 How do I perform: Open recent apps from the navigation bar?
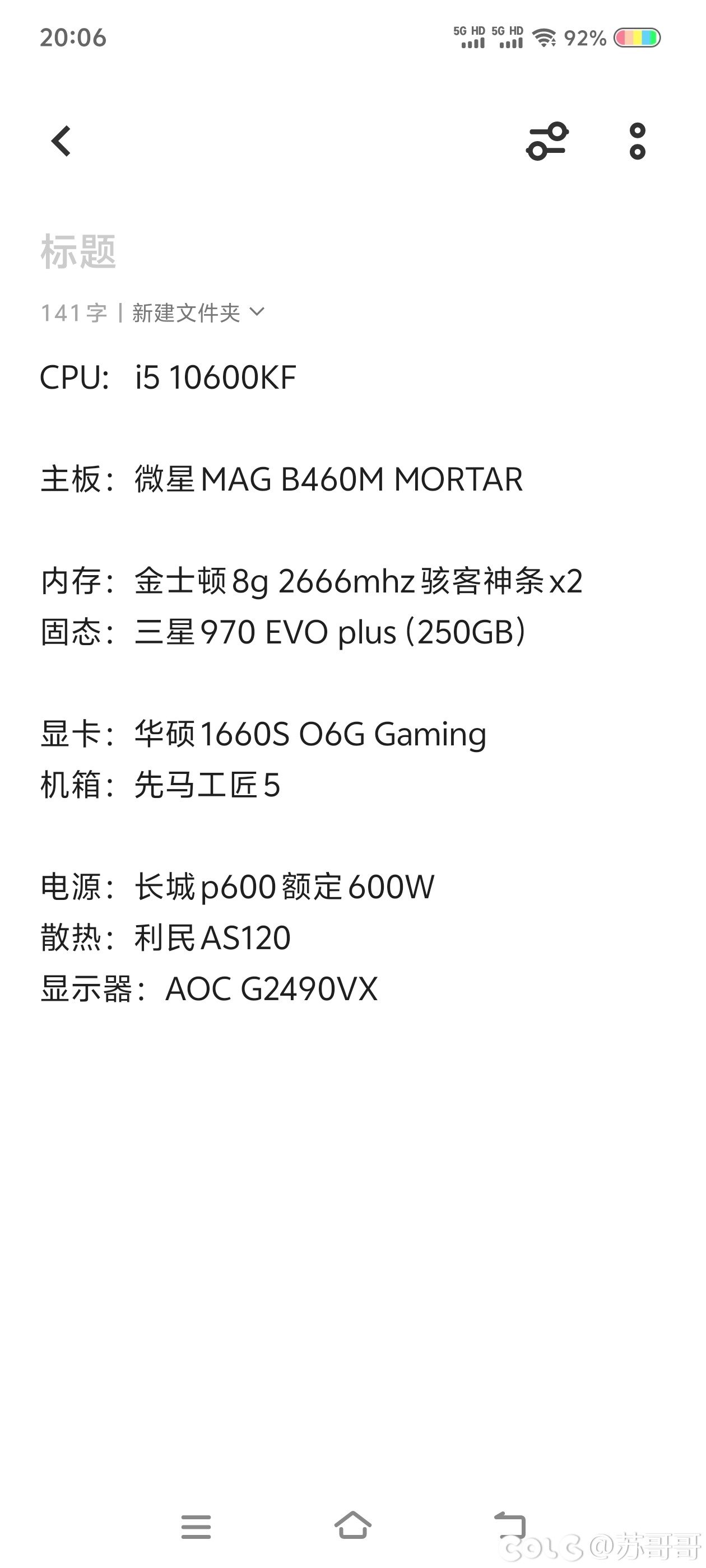(196, 1527)
